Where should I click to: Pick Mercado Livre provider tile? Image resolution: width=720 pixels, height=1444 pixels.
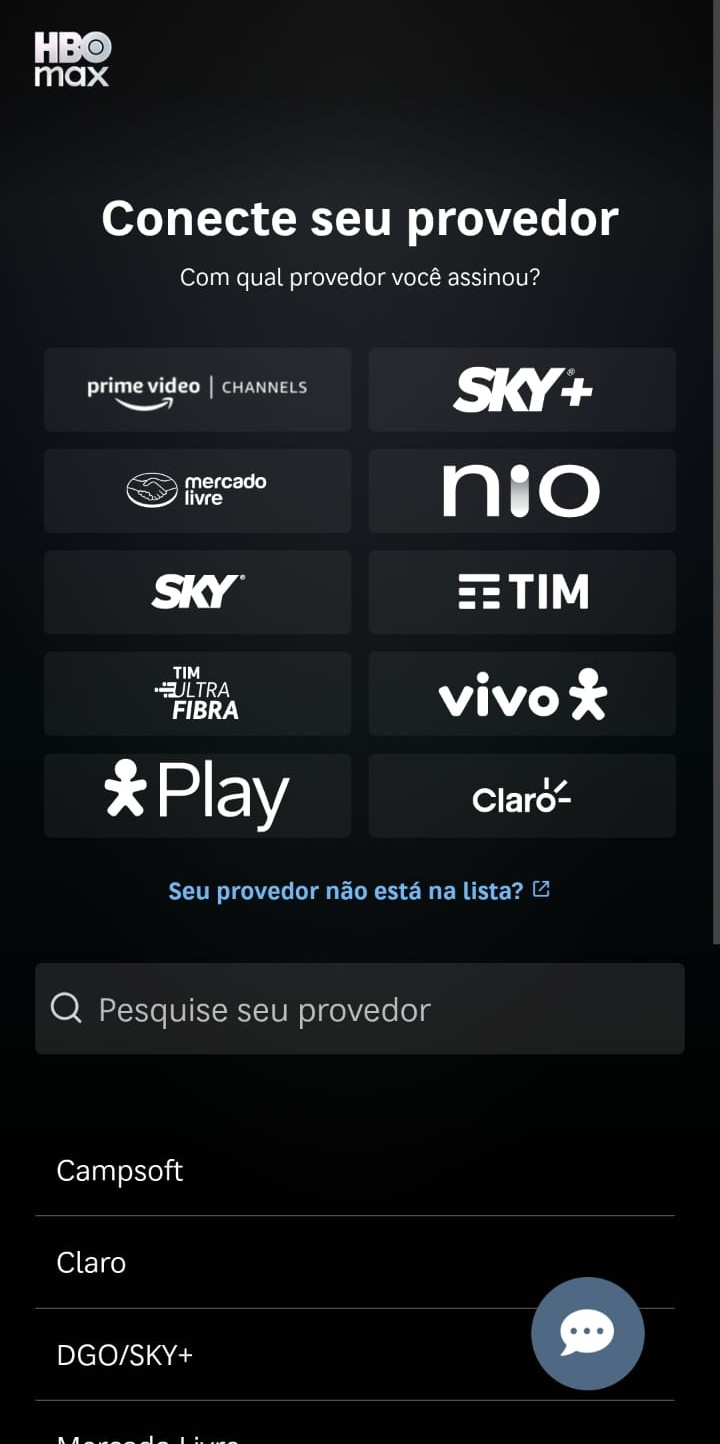point(197,490)
